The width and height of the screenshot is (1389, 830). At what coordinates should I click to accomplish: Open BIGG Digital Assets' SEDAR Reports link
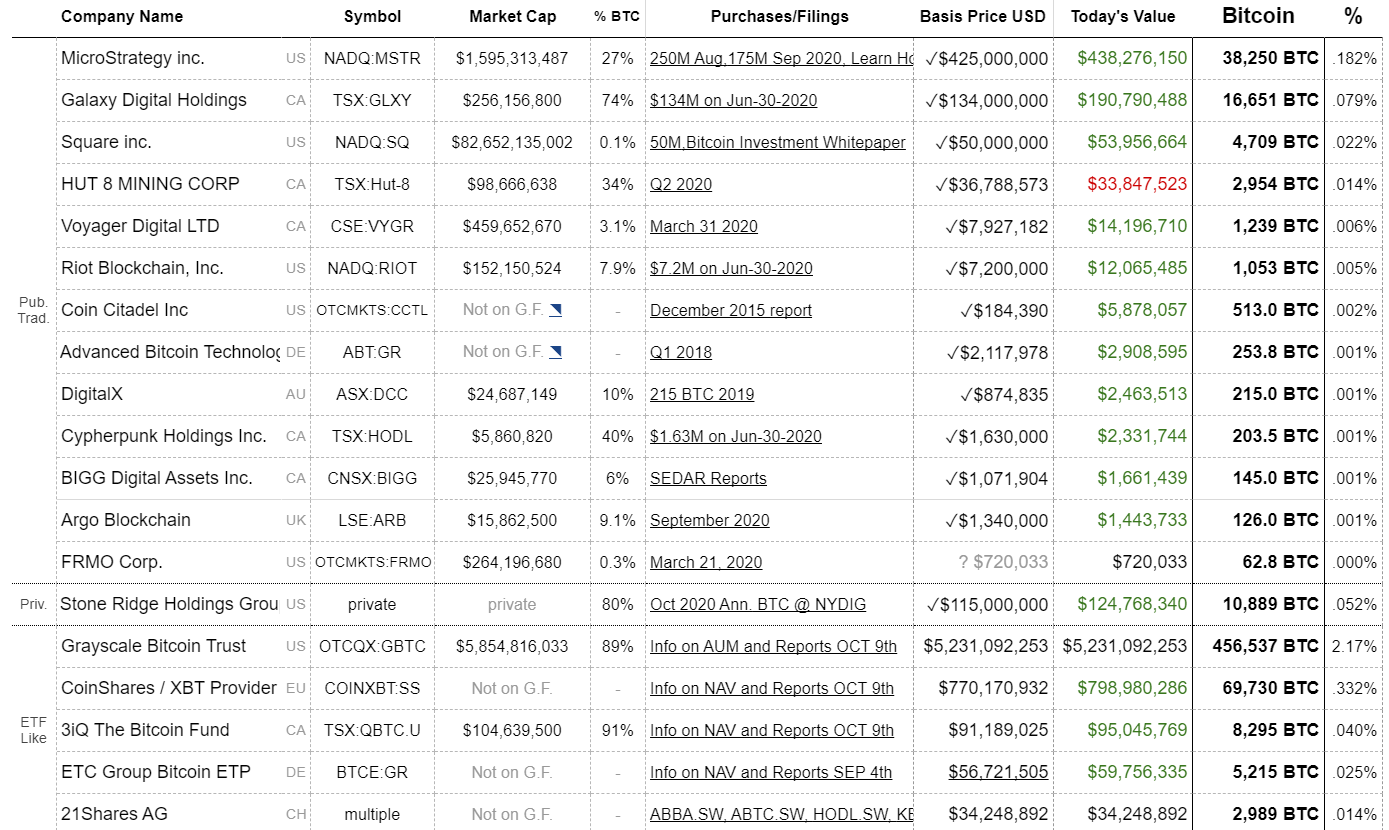coord(708,479)
